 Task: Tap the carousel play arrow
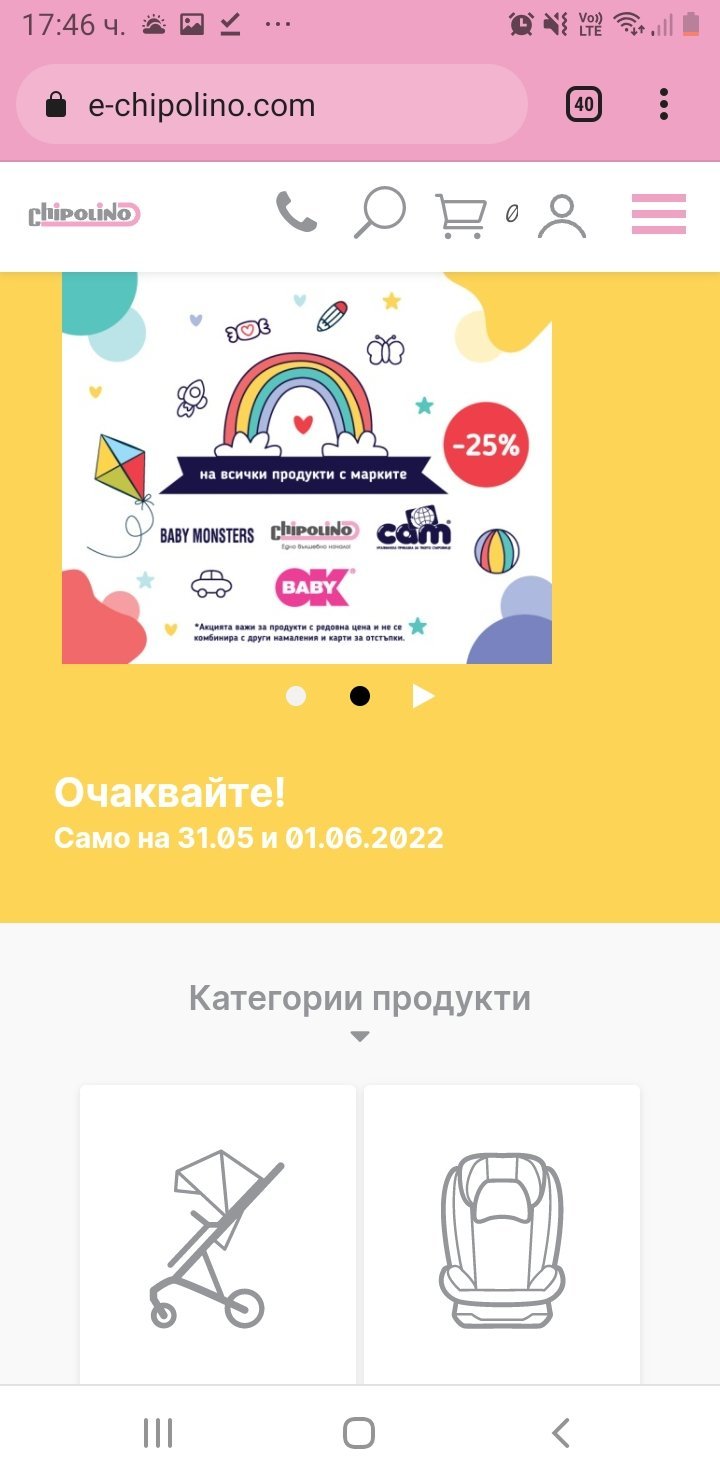tap(423, 696)
